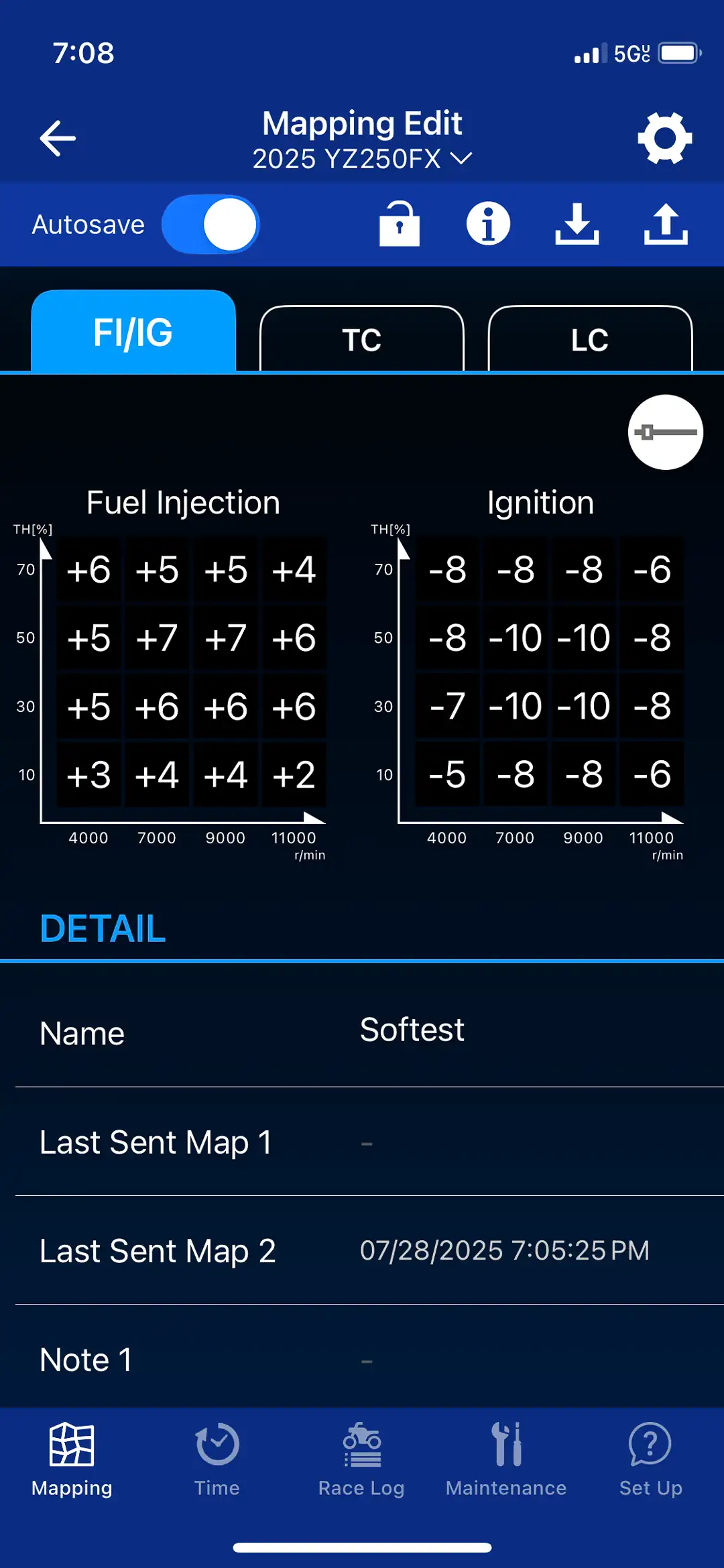
Task: Tap the download arrow icon
Action: tap(577, 224)
